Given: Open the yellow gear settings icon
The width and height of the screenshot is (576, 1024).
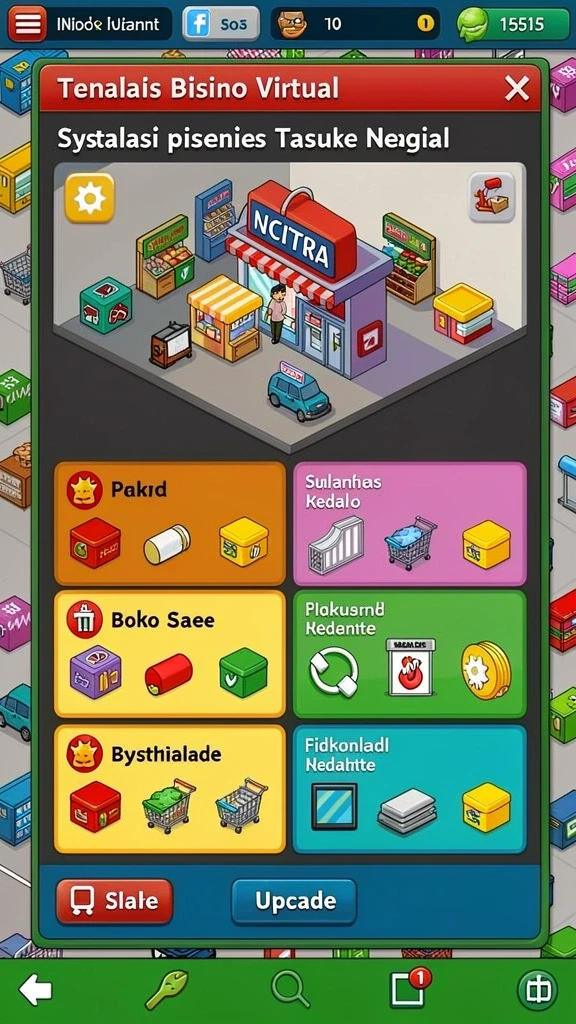Looking at the screenshot, I should [x=89, y=197].
